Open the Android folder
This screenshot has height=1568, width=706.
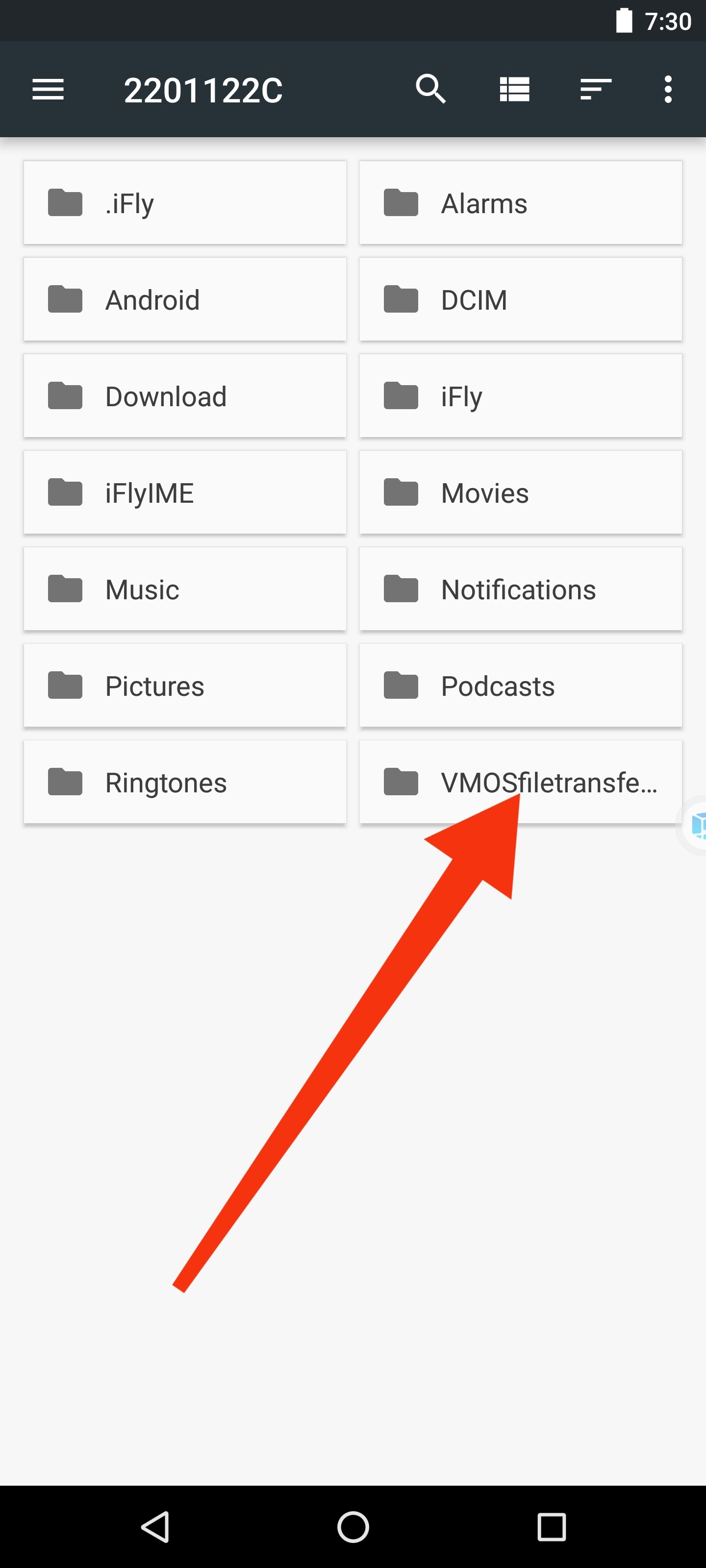point(185,299)
